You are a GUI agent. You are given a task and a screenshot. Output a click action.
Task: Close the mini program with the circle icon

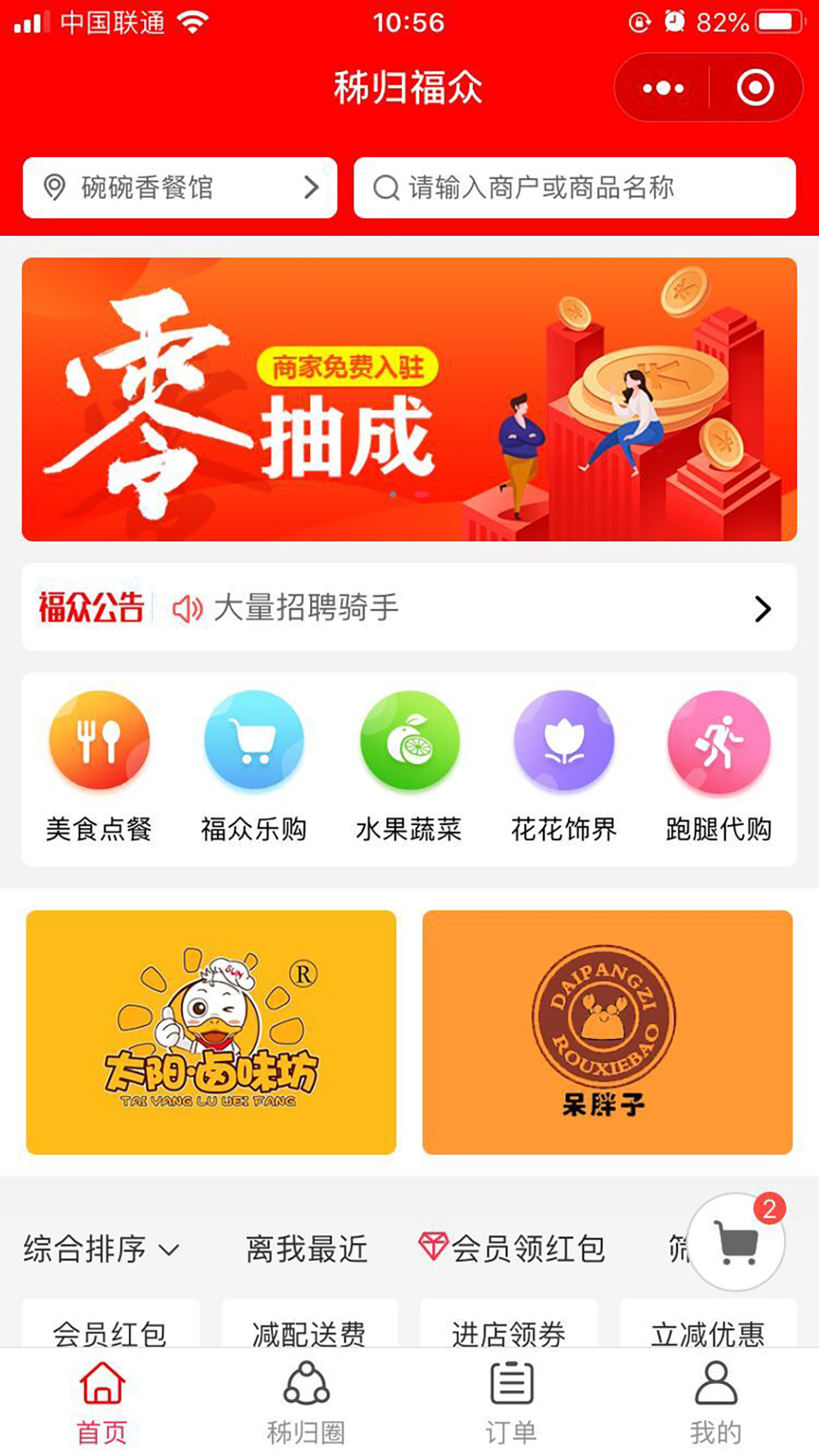(755, 88)
